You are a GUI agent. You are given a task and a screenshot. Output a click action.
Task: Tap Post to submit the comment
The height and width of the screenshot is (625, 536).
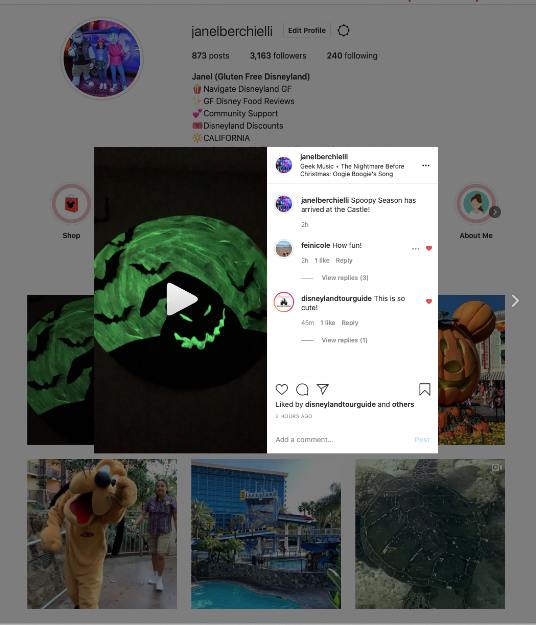[422, 439]
